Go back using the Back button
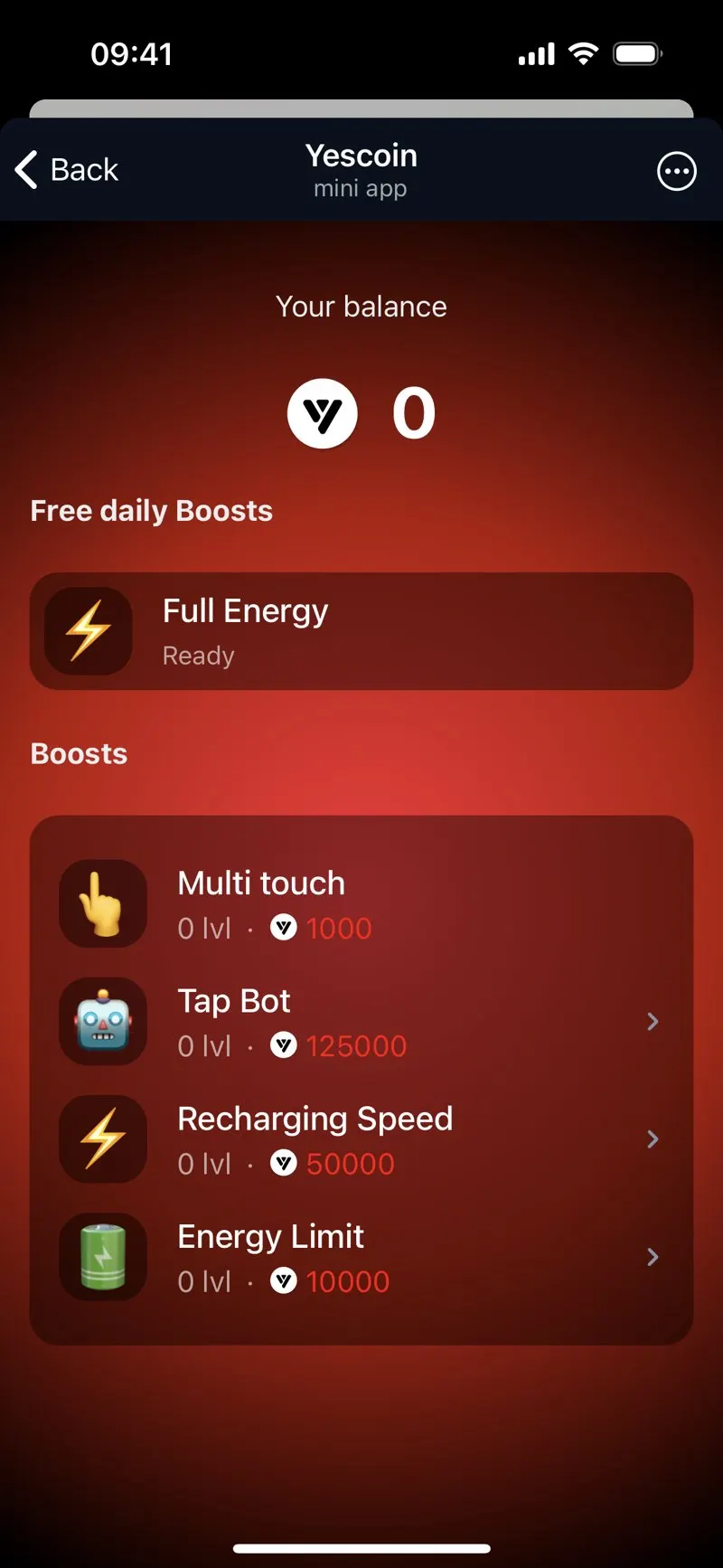The height and width of the screenshot is (1568, 723). [x=67, y=169]
